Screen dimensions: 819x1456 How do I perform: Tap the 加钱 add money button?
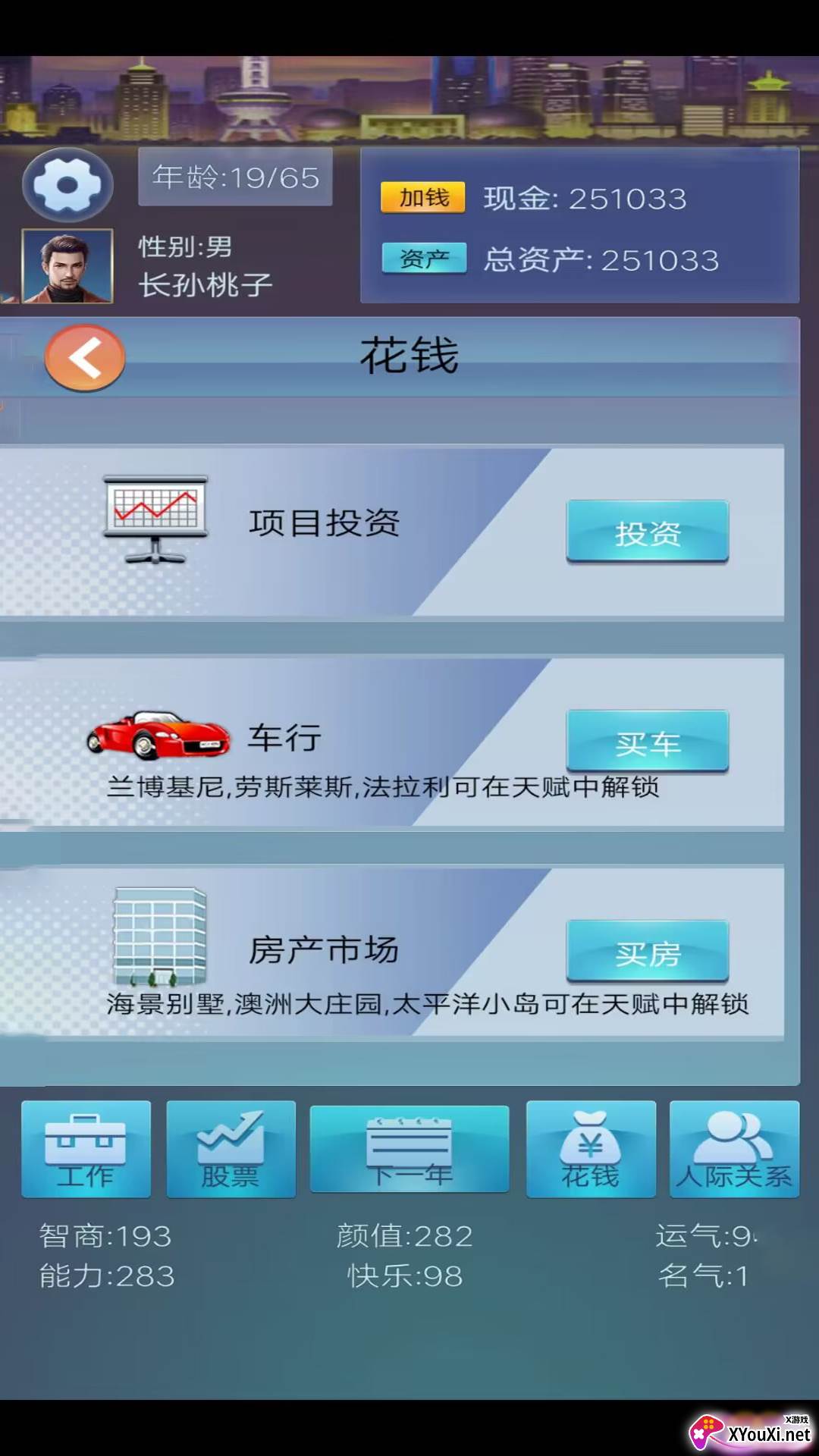423,198
